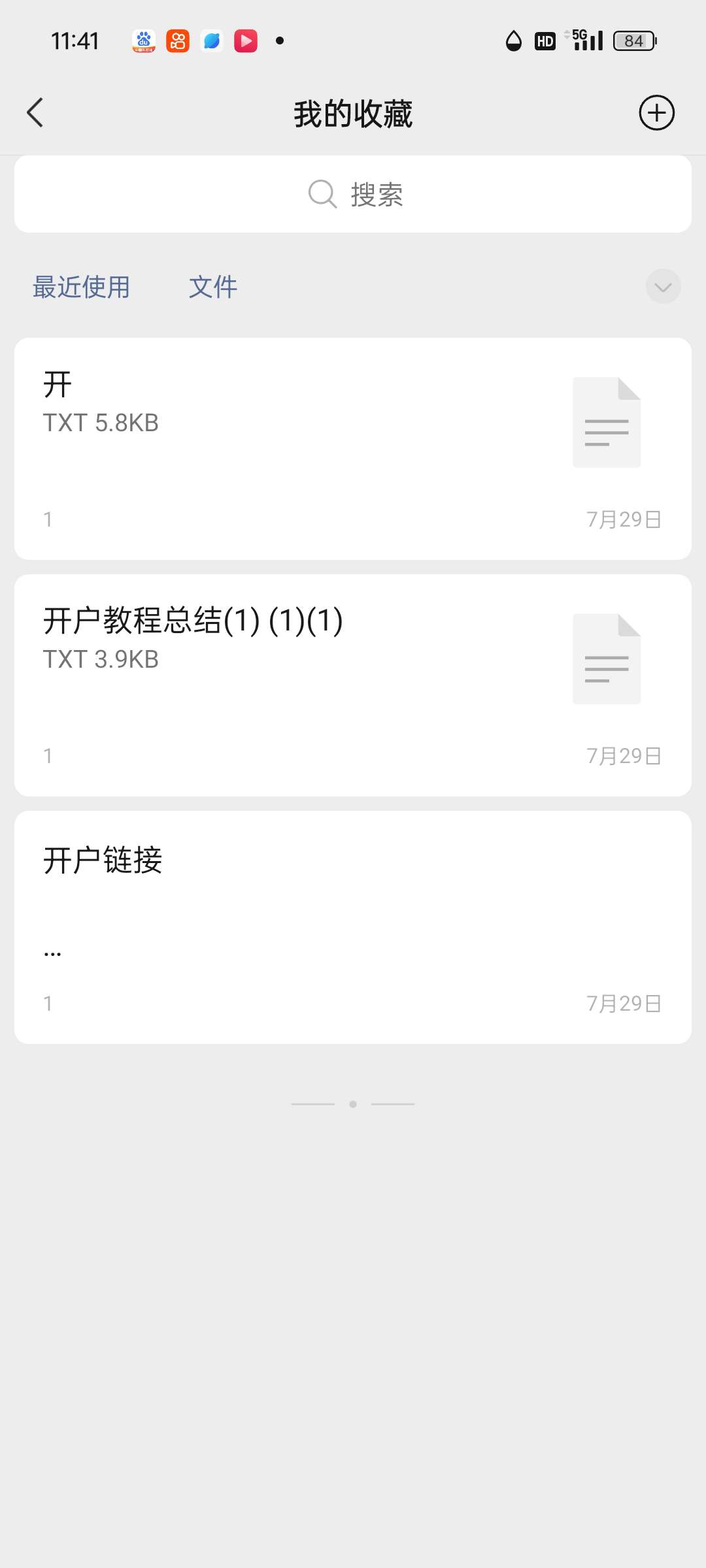The width and height of the screenshot is (706, 1568).
Task: Filter by 文件 category
Action: point(213,287)
